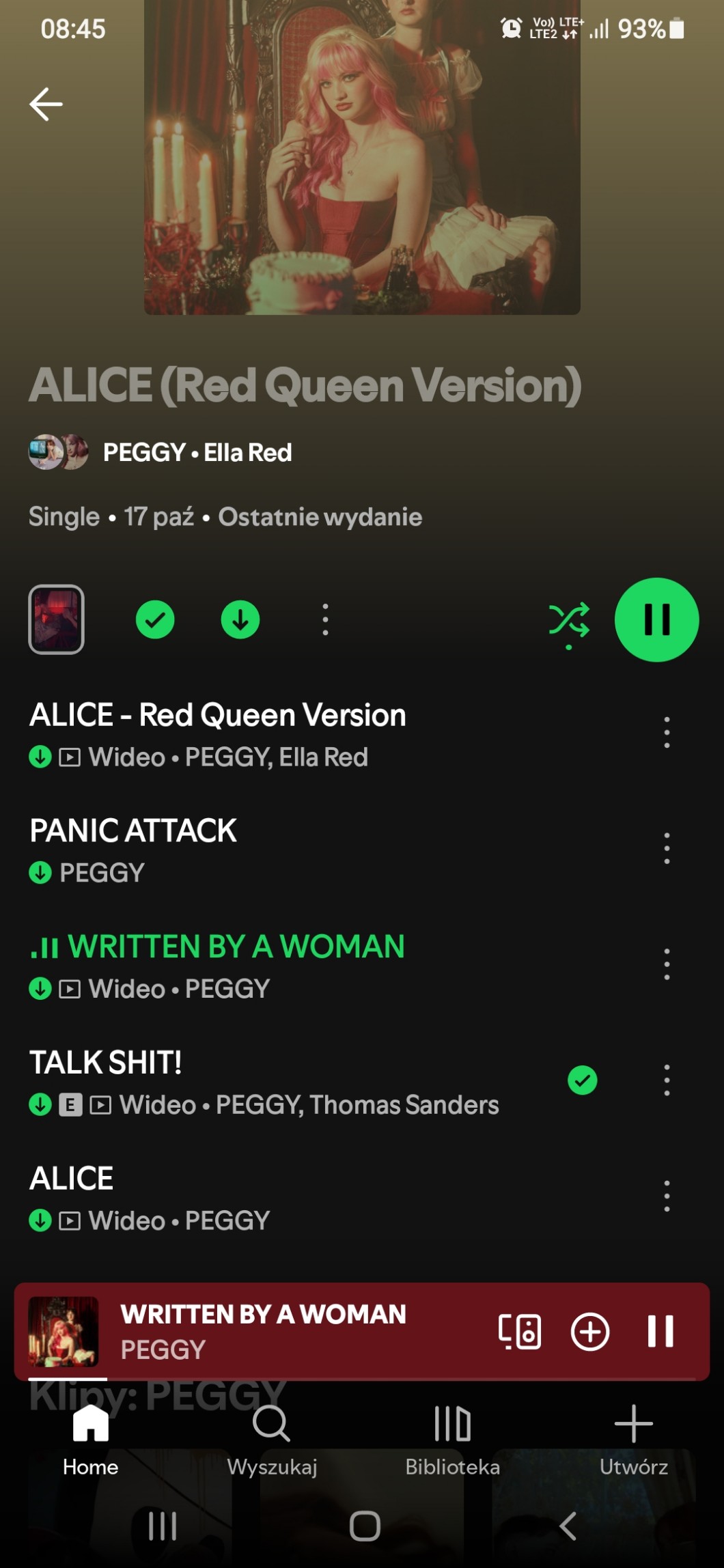This screenshot has height=1568, width=724.
Task: Play ALICE - Red Queen Version
Action: click(x=219, y=716)
